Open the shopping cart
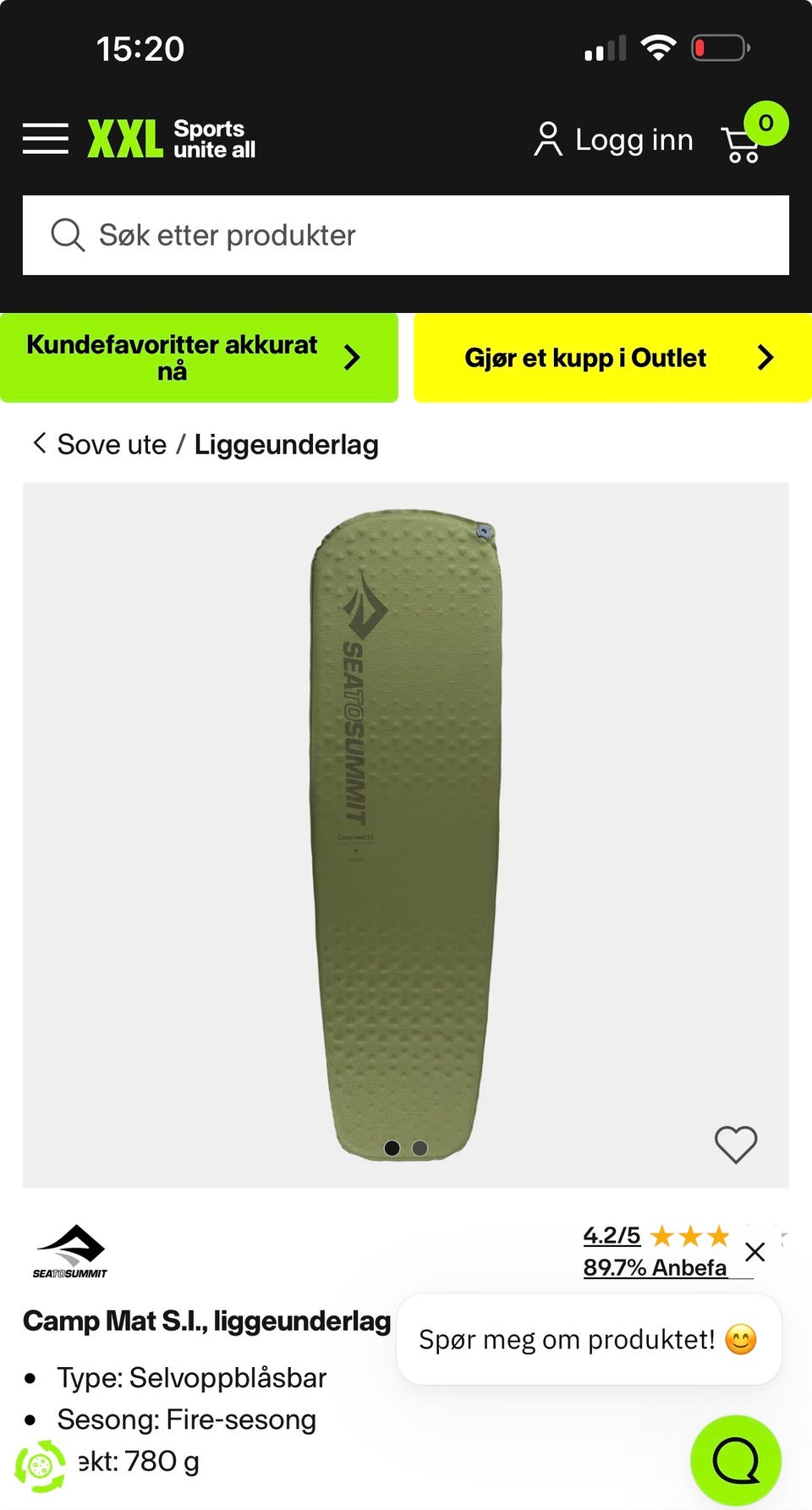This screenshot has width=812, height=1510. [x=753, y=135]
